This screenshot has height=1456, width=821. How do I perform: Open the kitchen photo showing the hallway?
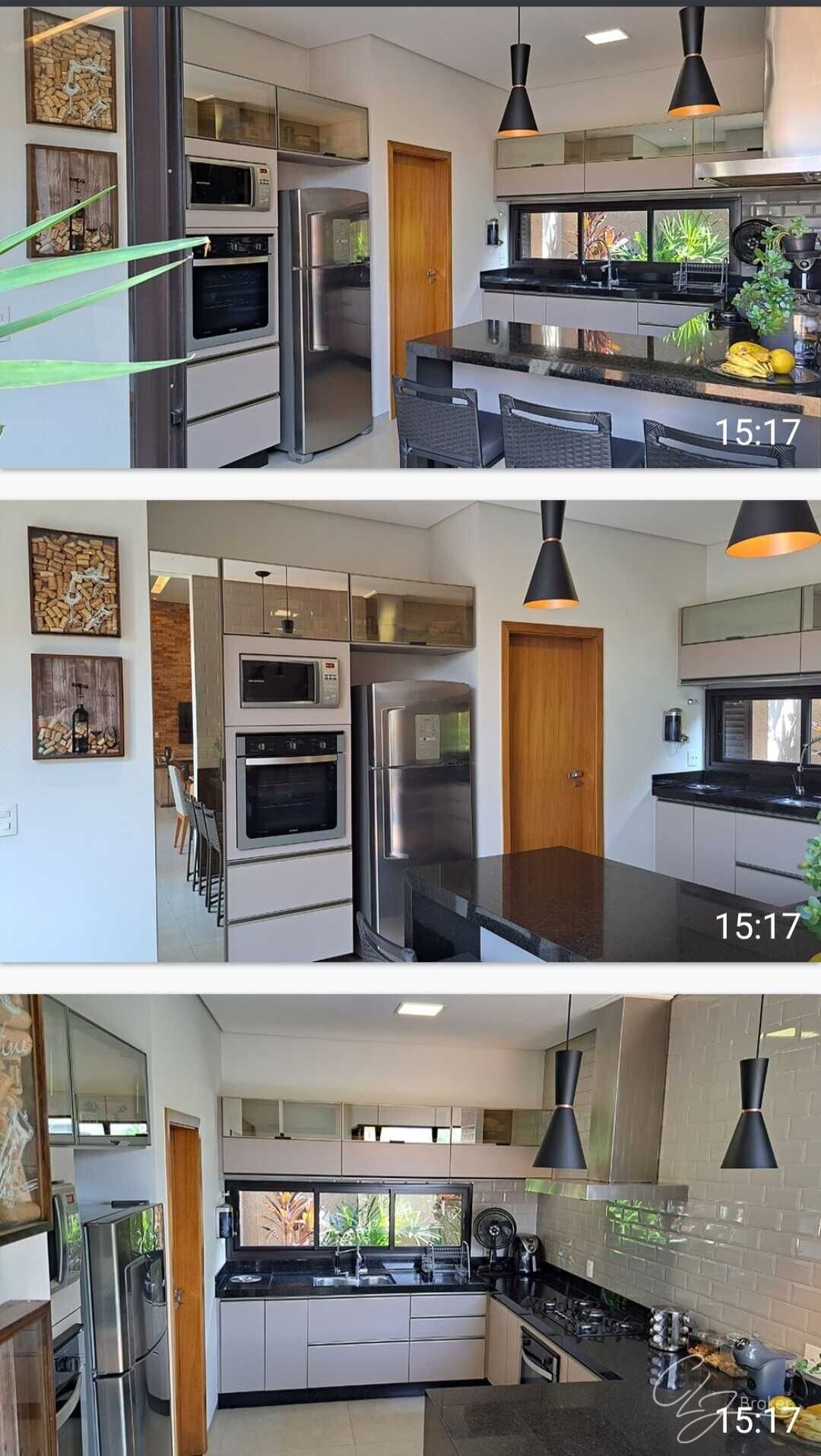[410, 731]
